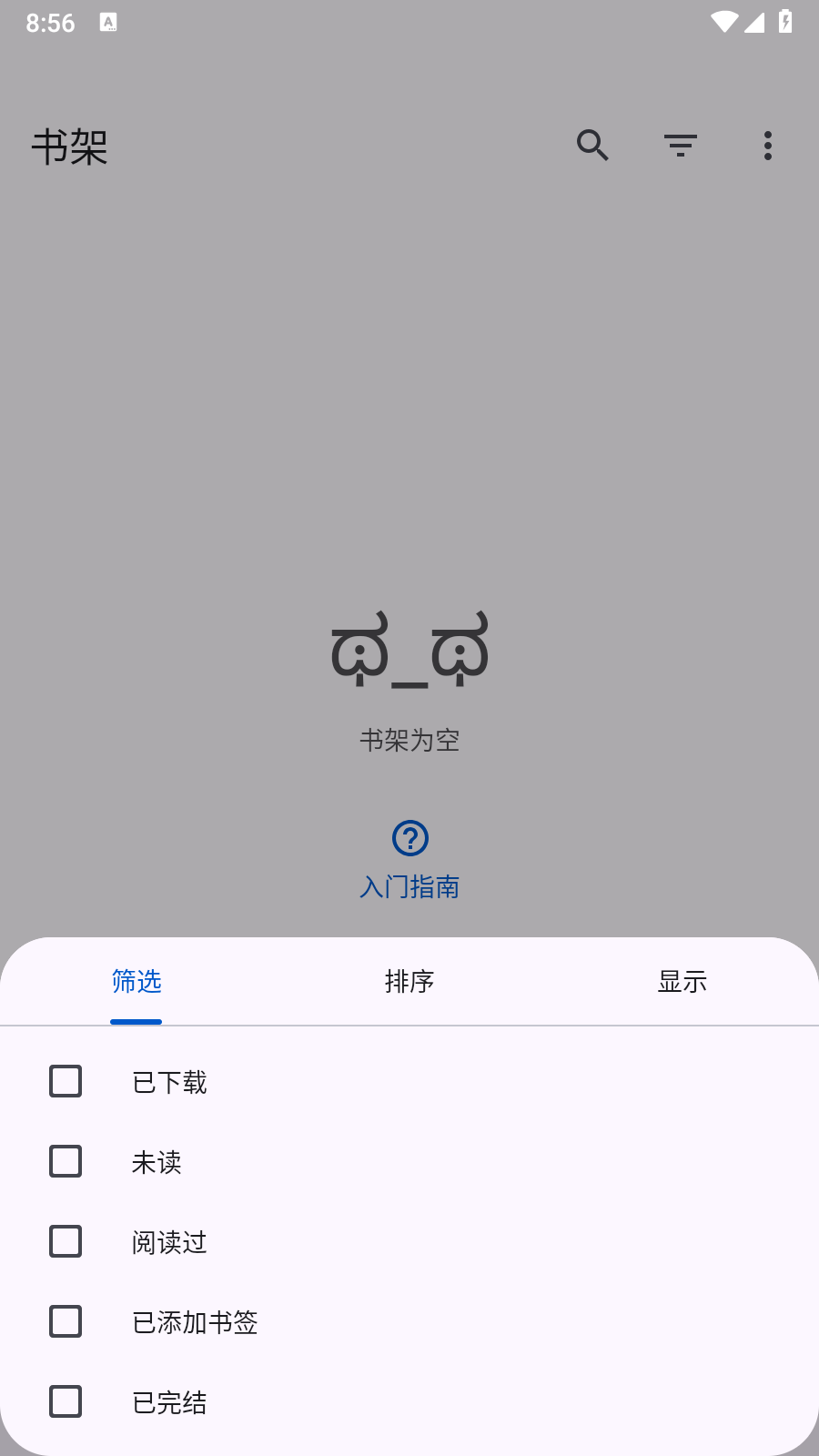Screen dimensions: 819x1456
Task: Enable the 已下载 filter checkbox
Action: (x=65, y=1081)
